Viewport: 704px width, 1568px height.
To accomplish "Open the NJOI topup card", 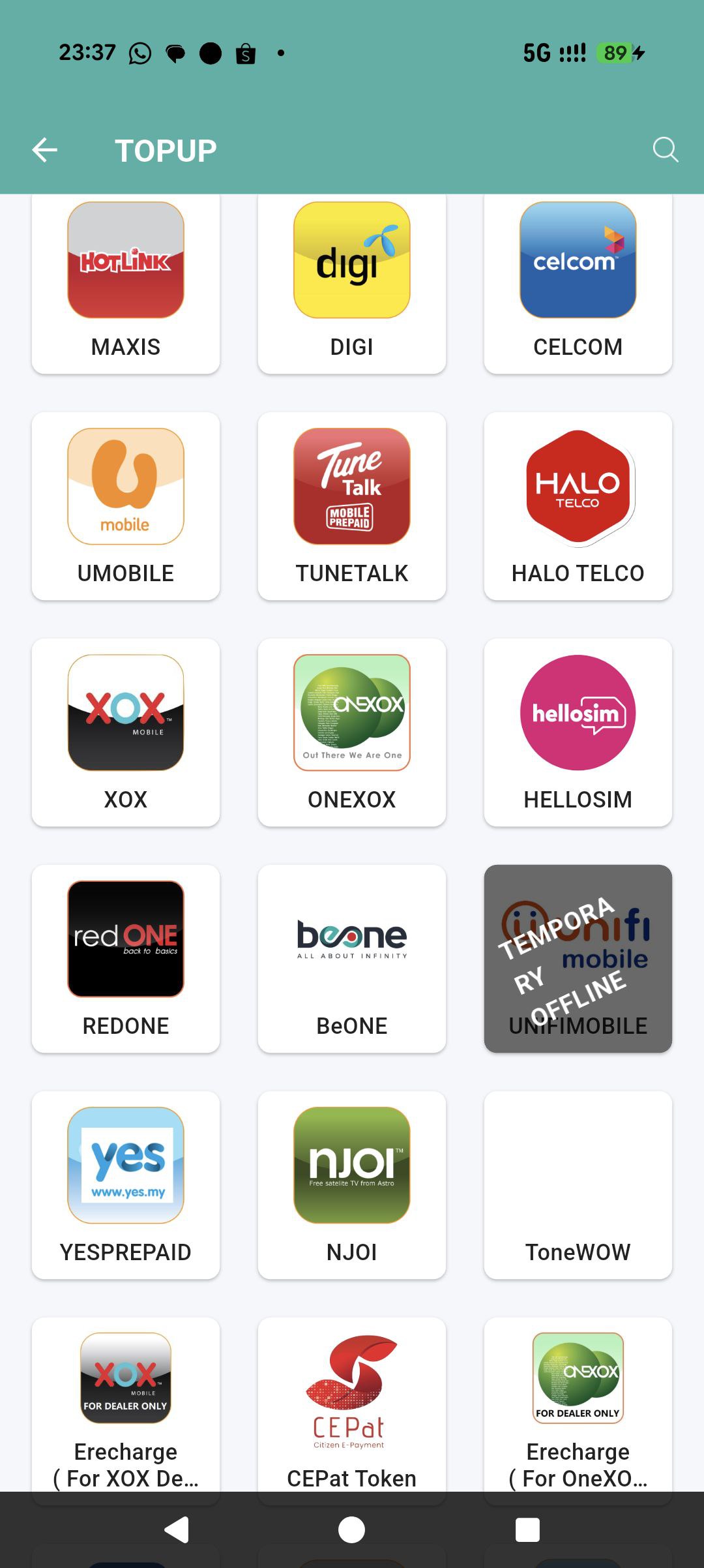I will pyautogui.click(x=352, y=1184).
